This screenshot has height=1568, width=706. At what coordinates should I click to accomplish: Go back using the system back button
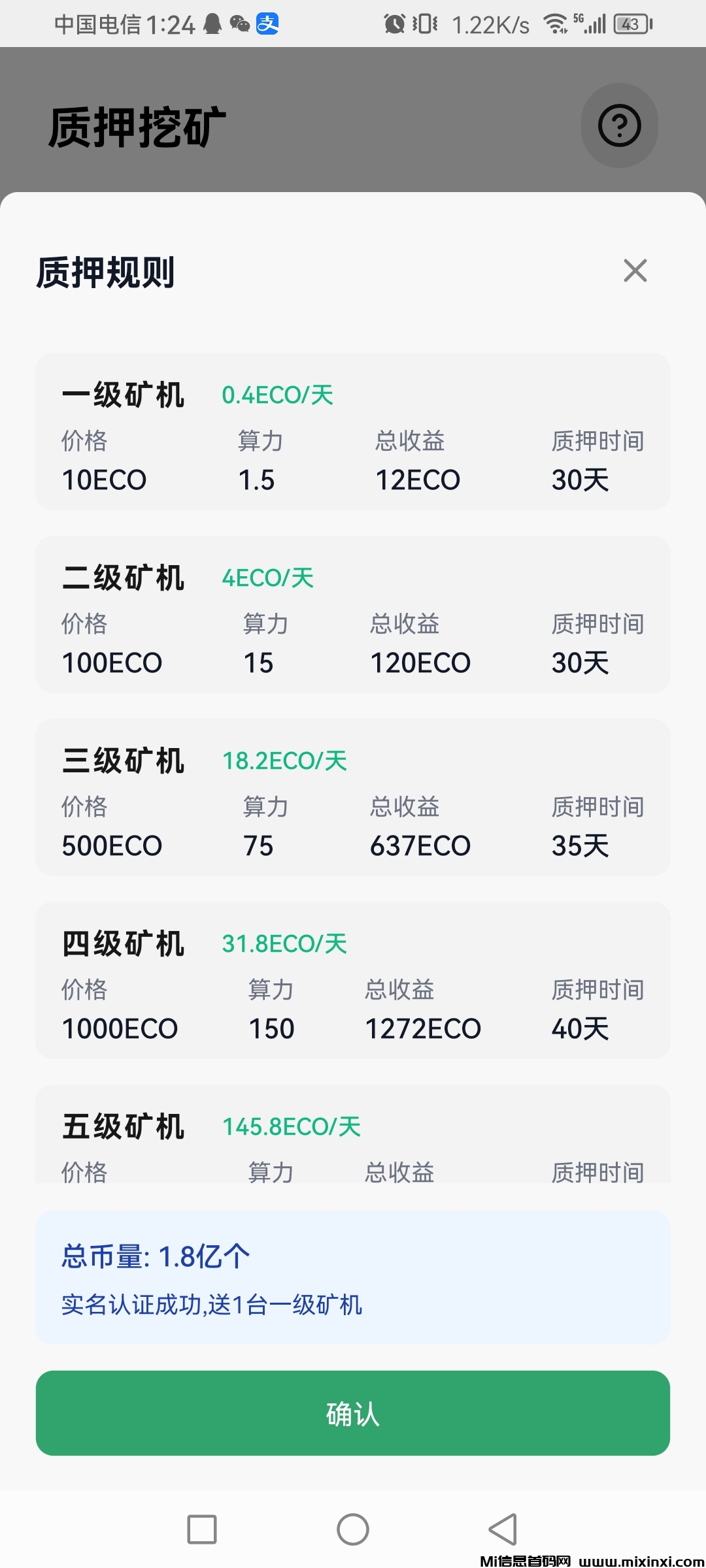503,1529
